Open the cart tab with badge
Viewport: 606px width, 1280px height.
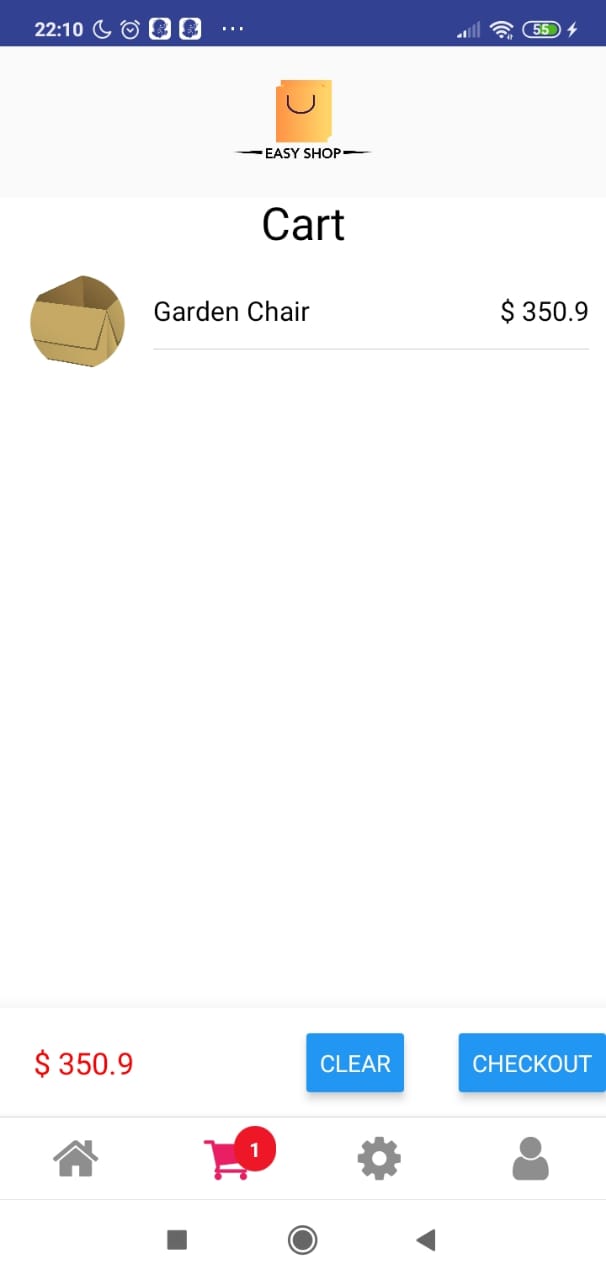236,1156
